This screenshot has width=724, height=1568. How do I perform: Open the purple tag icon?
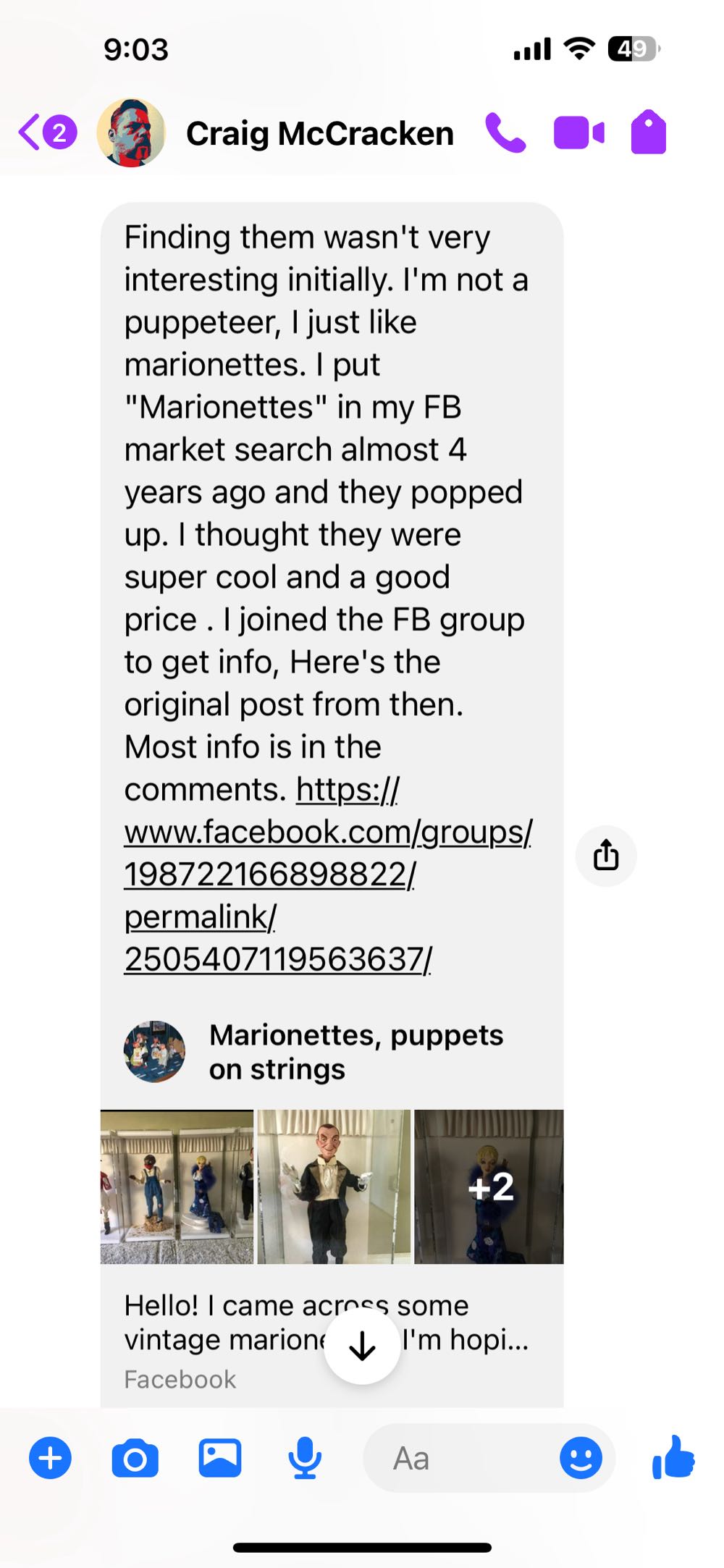coord(648,132)
